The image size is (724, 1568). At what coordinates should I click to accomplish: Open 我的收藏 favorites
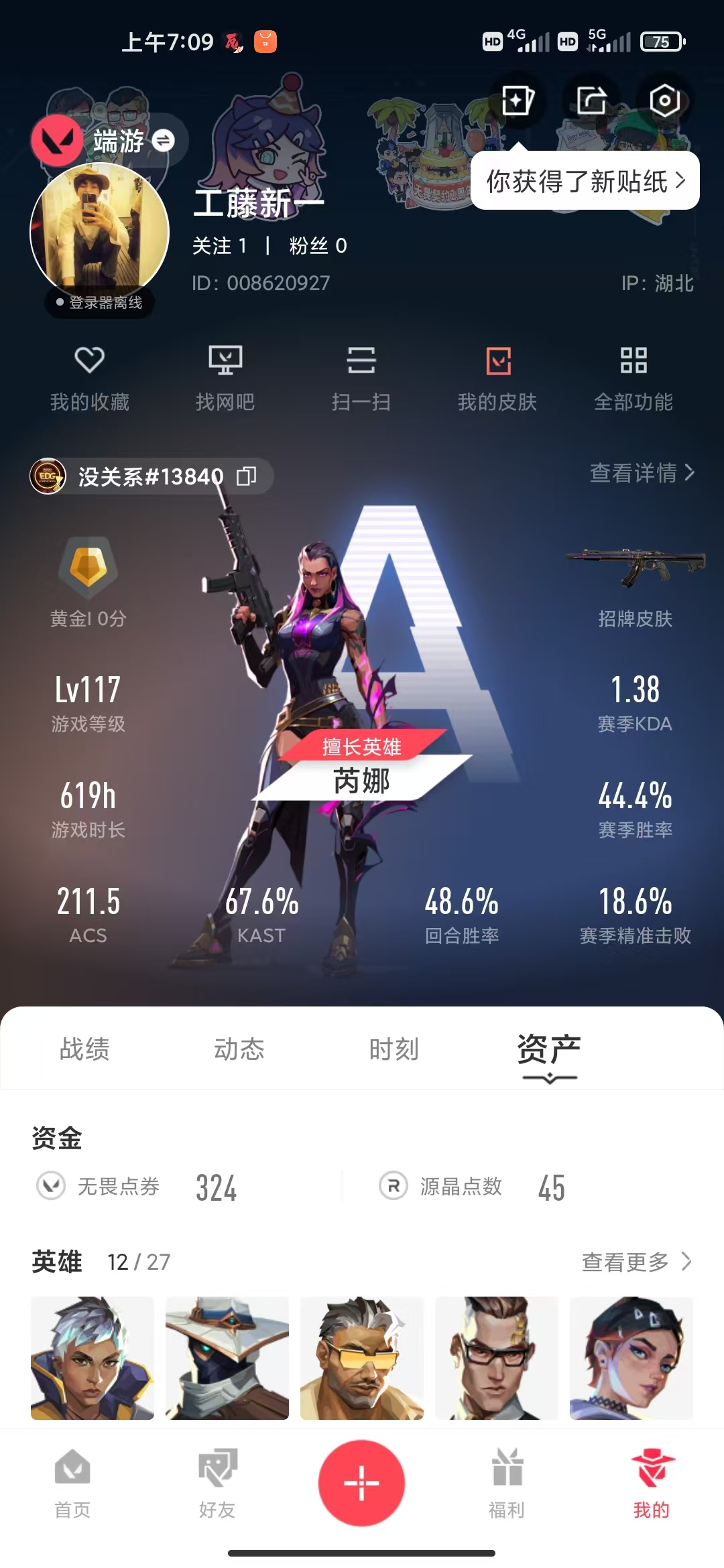(x=90, y=378)
